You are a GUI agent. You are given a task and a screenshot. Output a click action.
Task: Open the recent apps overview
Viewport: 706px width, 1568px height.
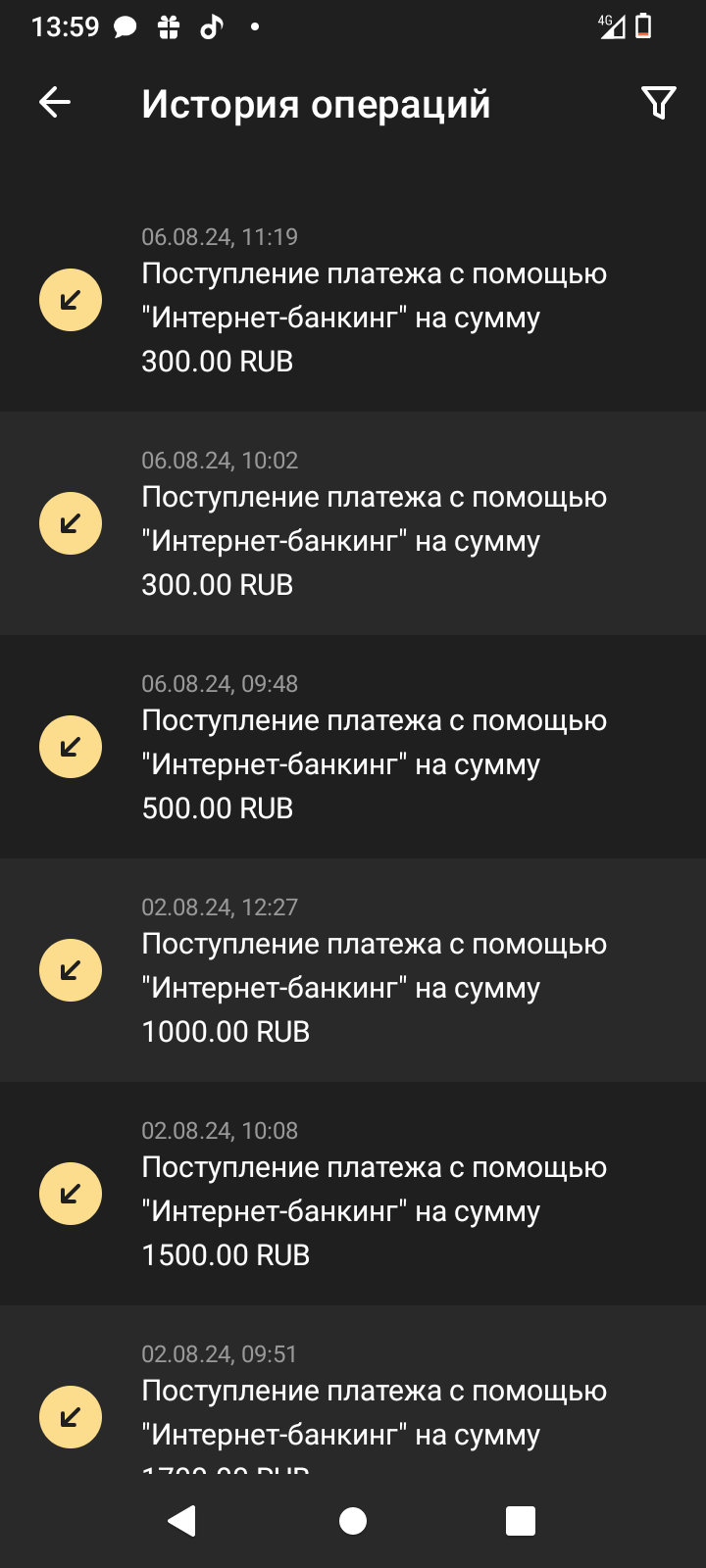[x=521, y=1521]
